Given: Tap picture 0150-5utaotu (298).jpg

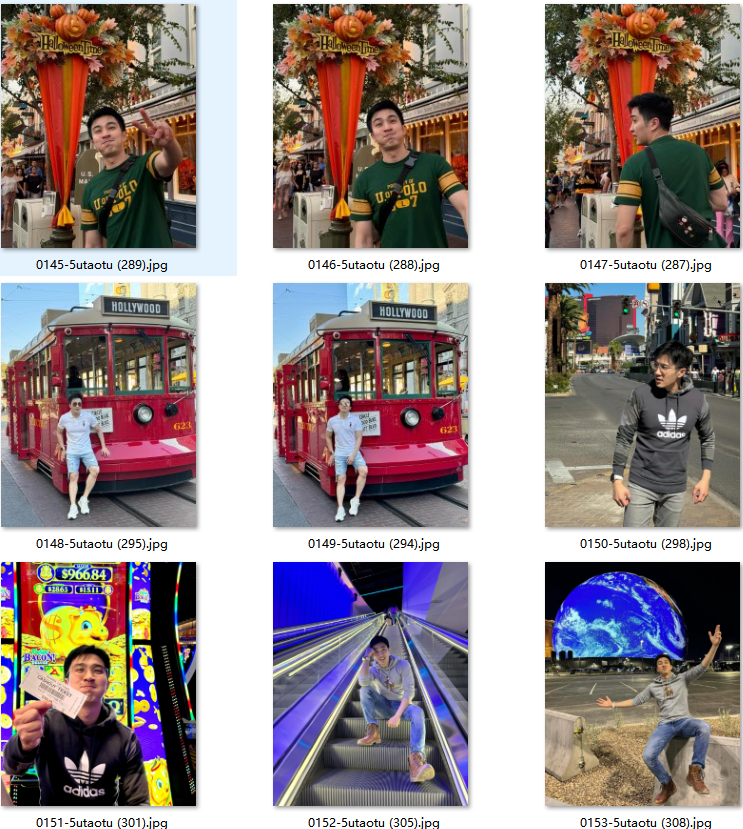Looking at the screenshot, I should pos(642,405).
